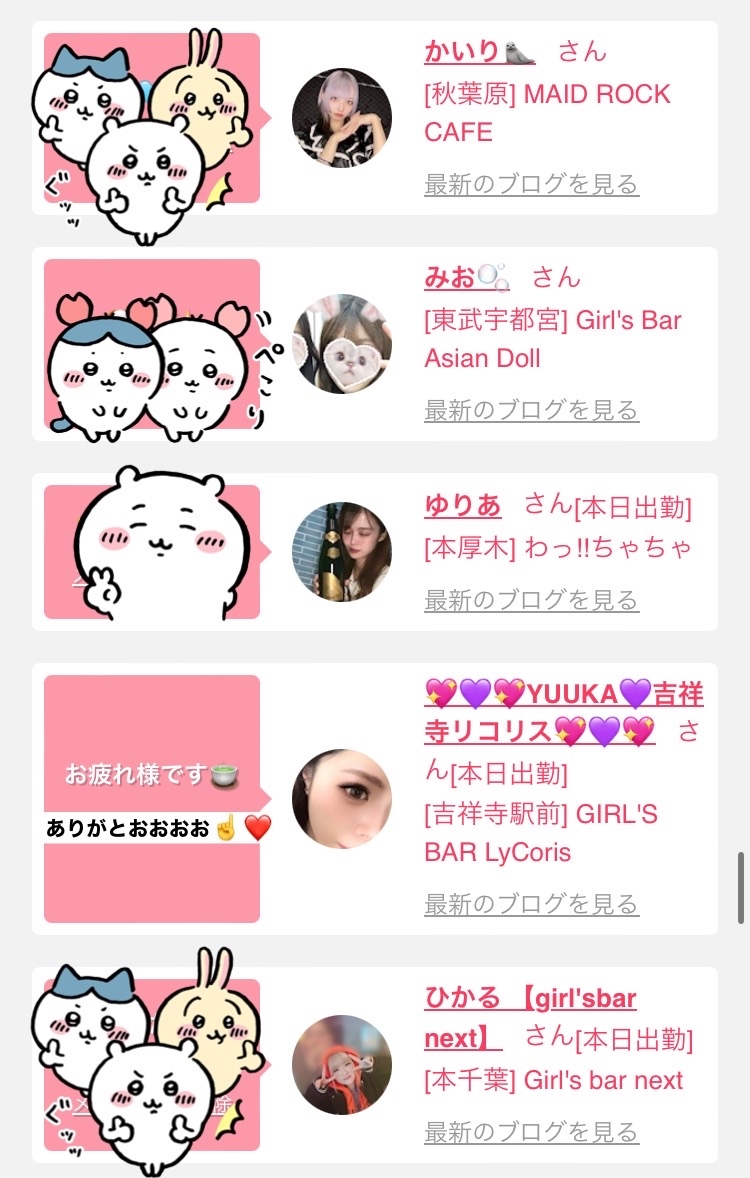Open ゆりあ's profile name link
Screen dimensions: 750x1178
point(462,505)
